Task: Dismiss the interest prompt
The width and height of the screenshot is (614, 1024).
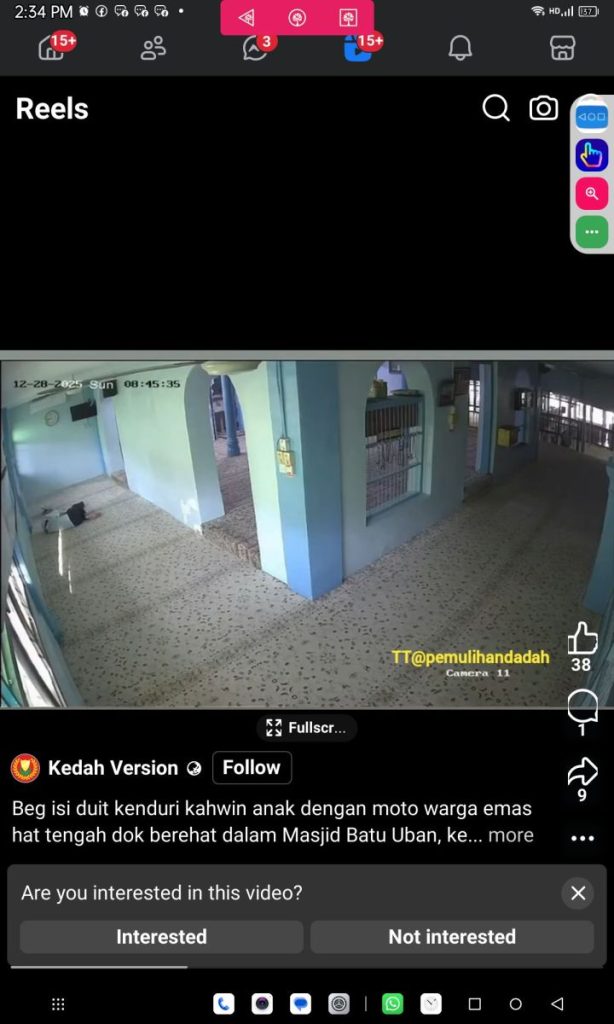Action: coord(578,893)
